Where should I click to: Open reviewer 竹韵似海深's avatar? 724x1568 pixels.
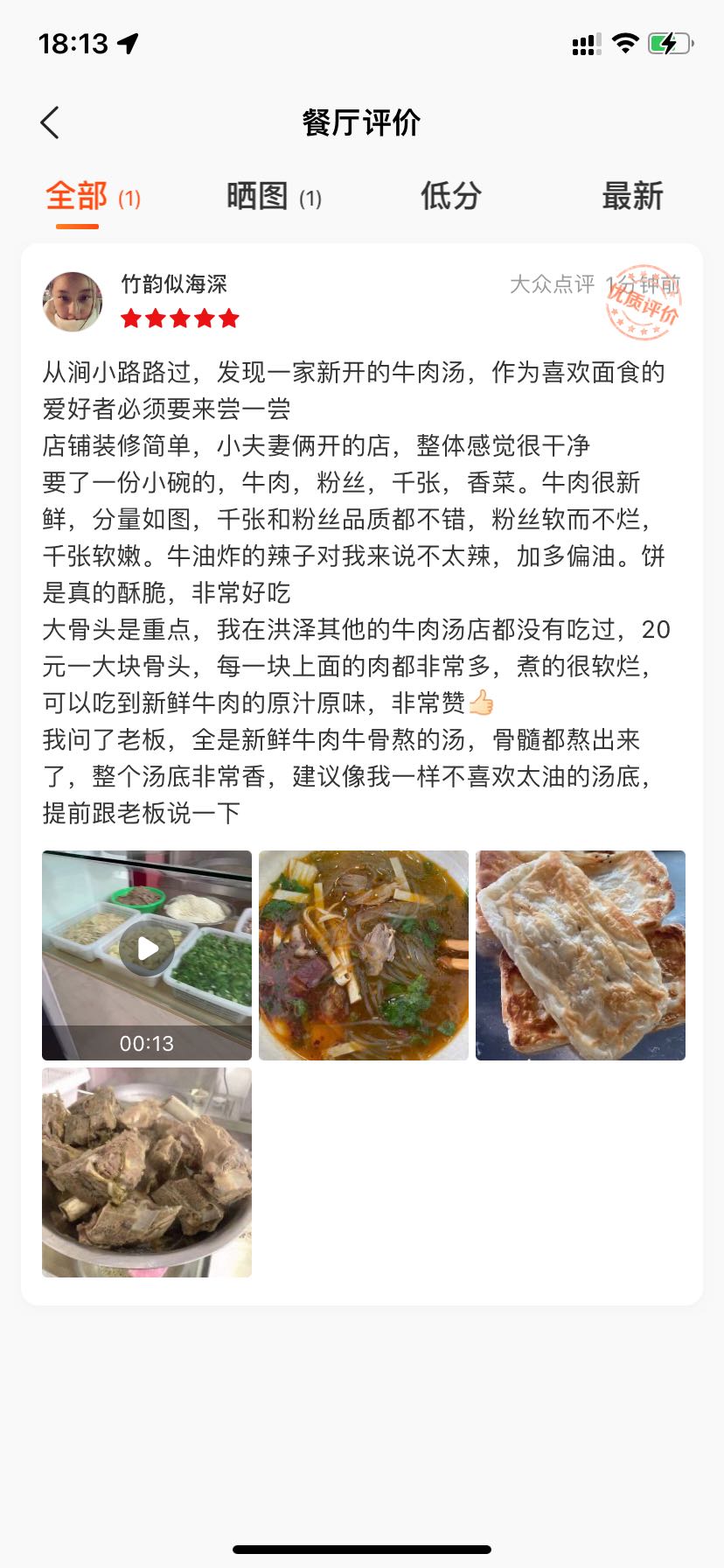73,302
